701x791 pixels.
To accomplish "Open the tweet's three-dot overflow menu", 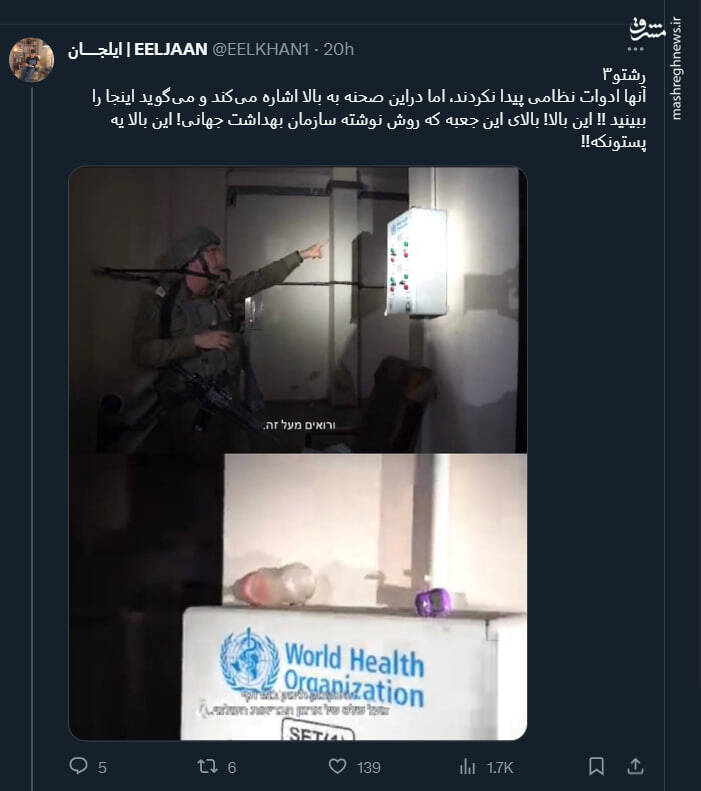I will tap(636, 49).
